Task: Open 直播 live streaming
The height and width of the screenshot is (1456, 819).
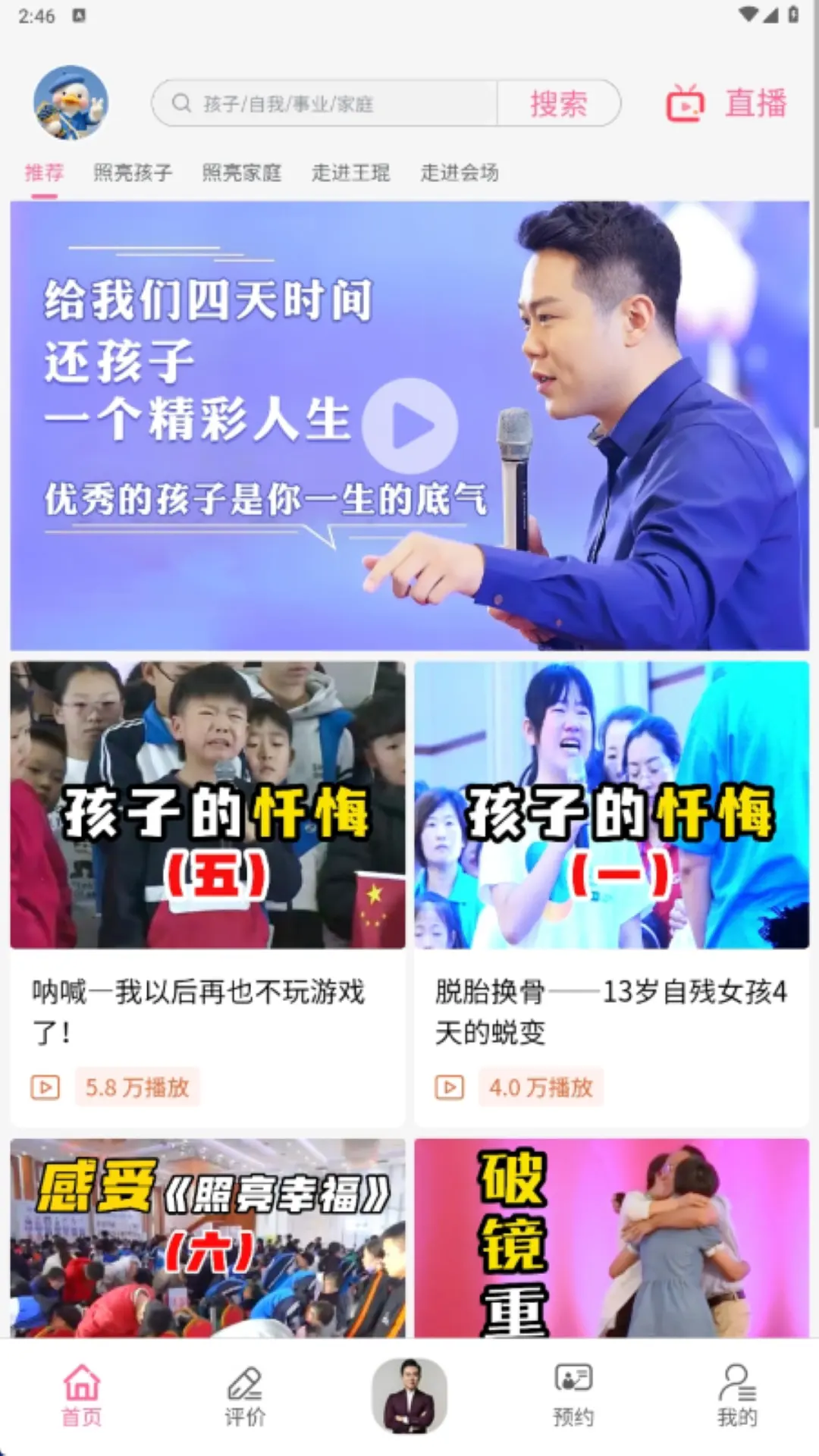Action: [x=726, y=103]
